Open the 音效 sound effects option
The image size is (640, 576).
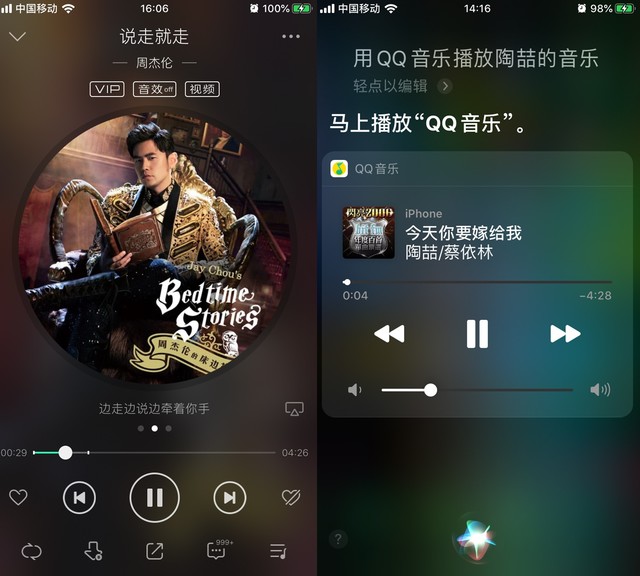coord(154,89)
